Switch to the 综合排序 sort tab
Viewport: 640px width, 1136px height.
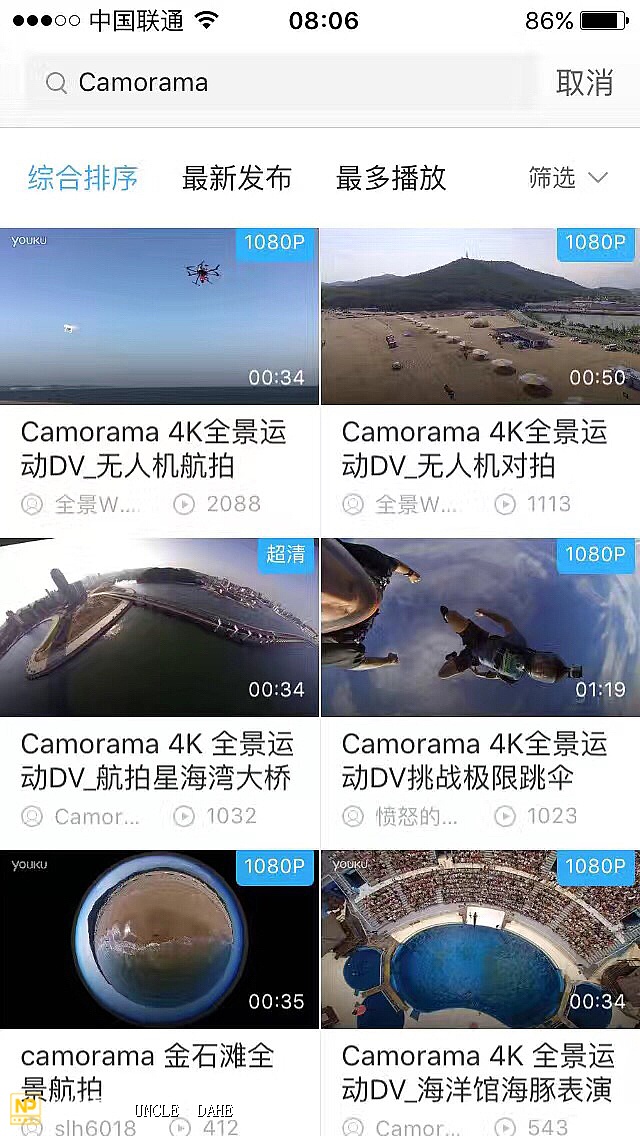coord(83,179)
